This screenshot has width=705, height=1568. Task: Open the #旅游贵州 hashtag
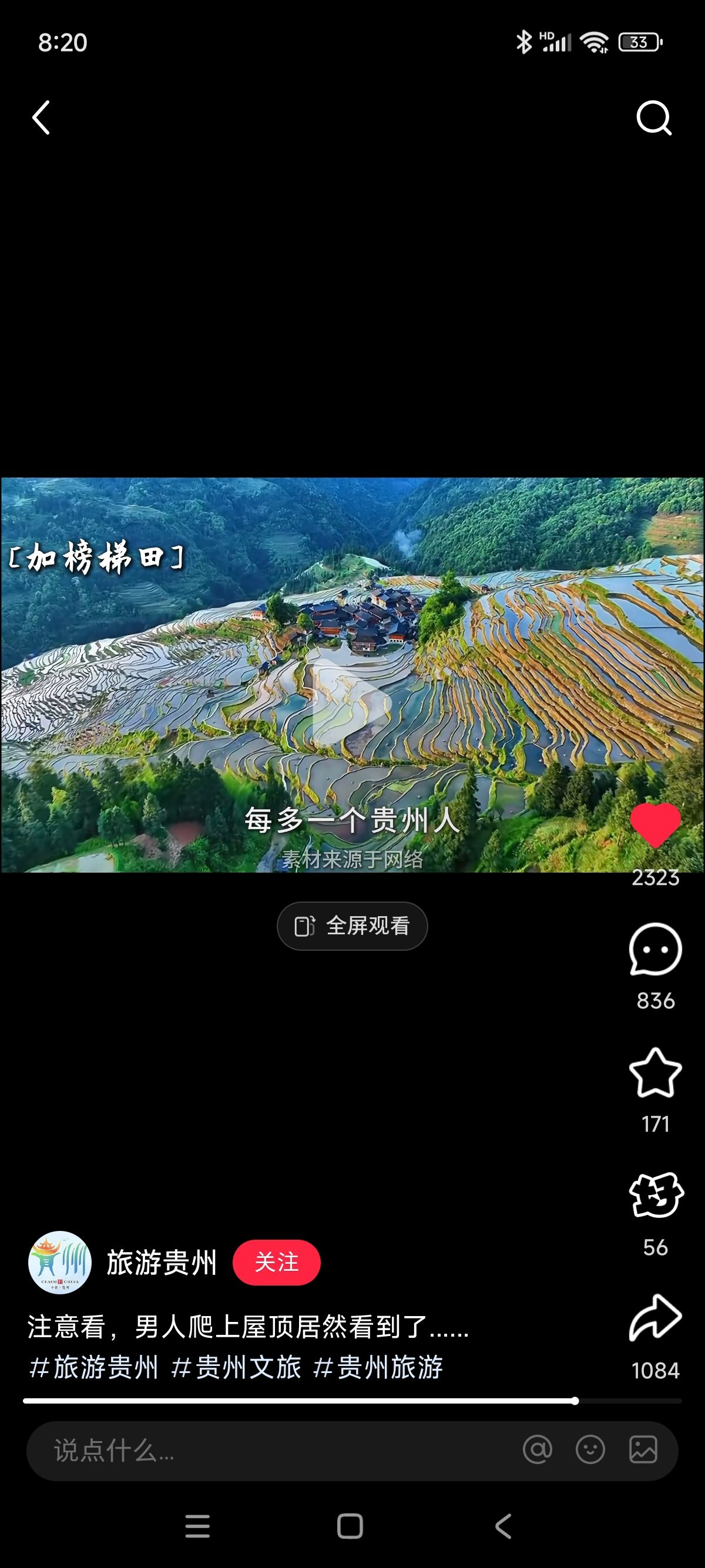click(x=94, y=1367)
